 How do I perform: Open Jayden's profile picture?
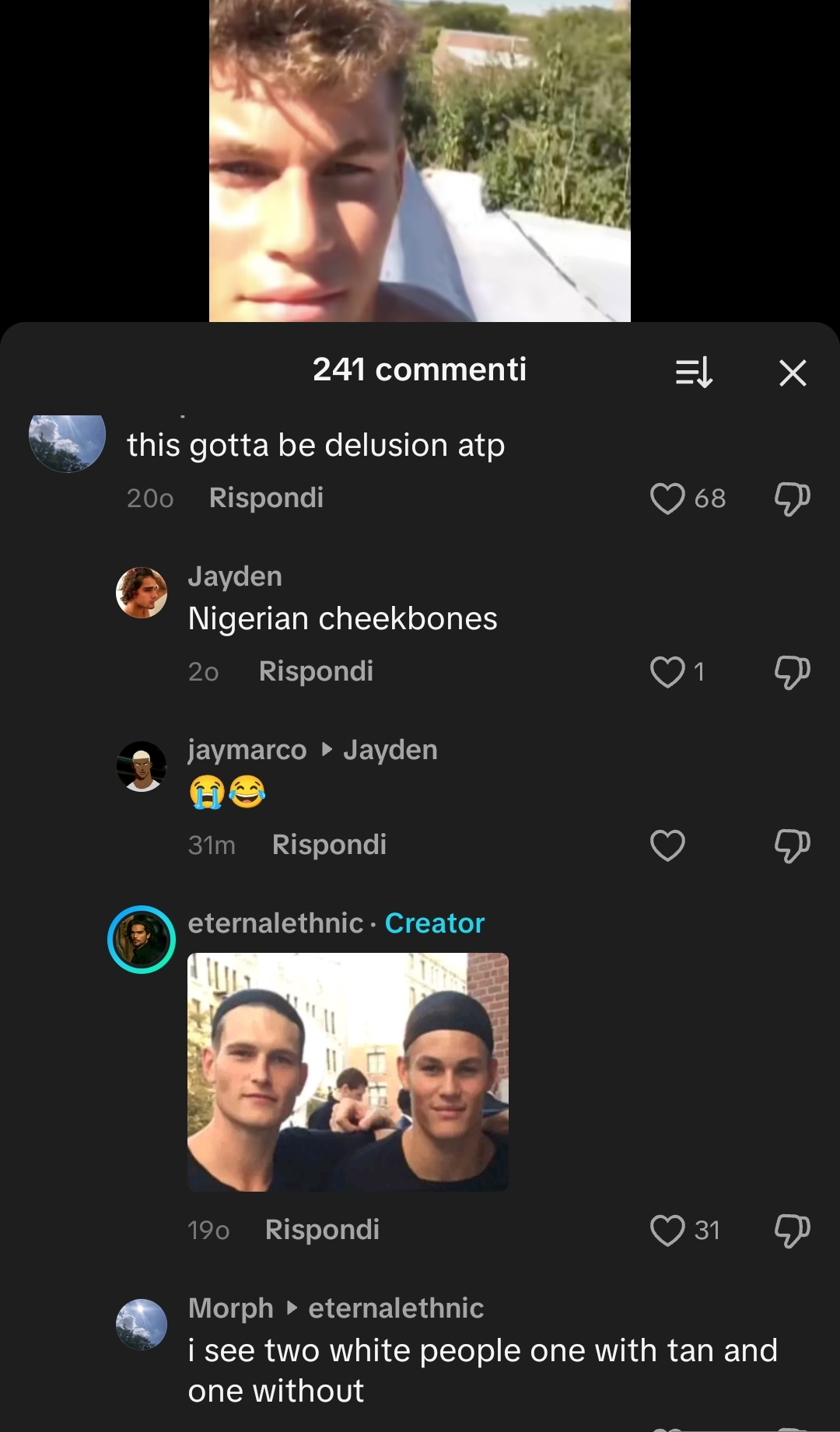point(142,593)
